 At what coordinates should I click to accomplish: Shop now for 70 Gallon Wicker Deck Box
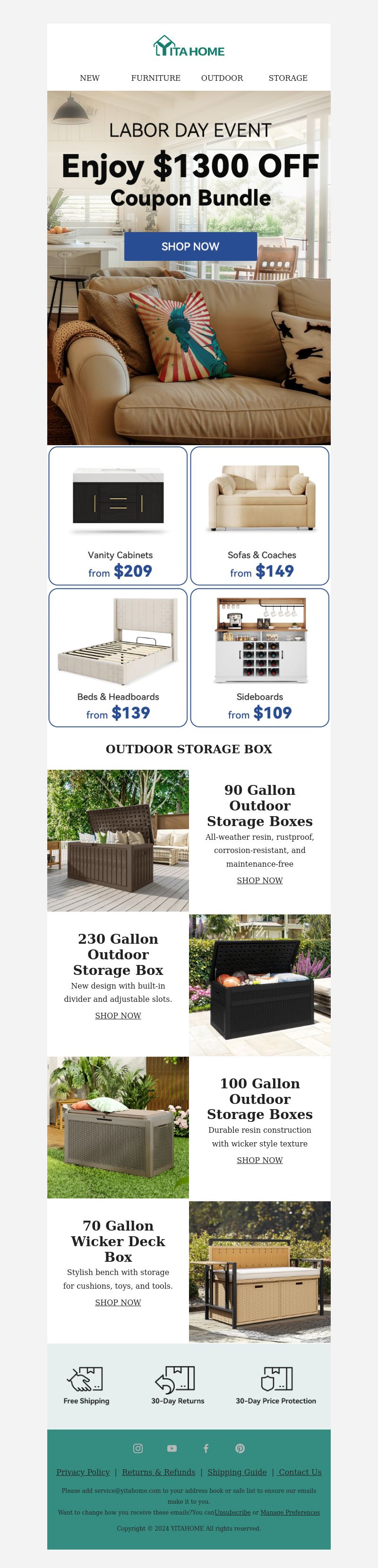[x=118, y=1302]
